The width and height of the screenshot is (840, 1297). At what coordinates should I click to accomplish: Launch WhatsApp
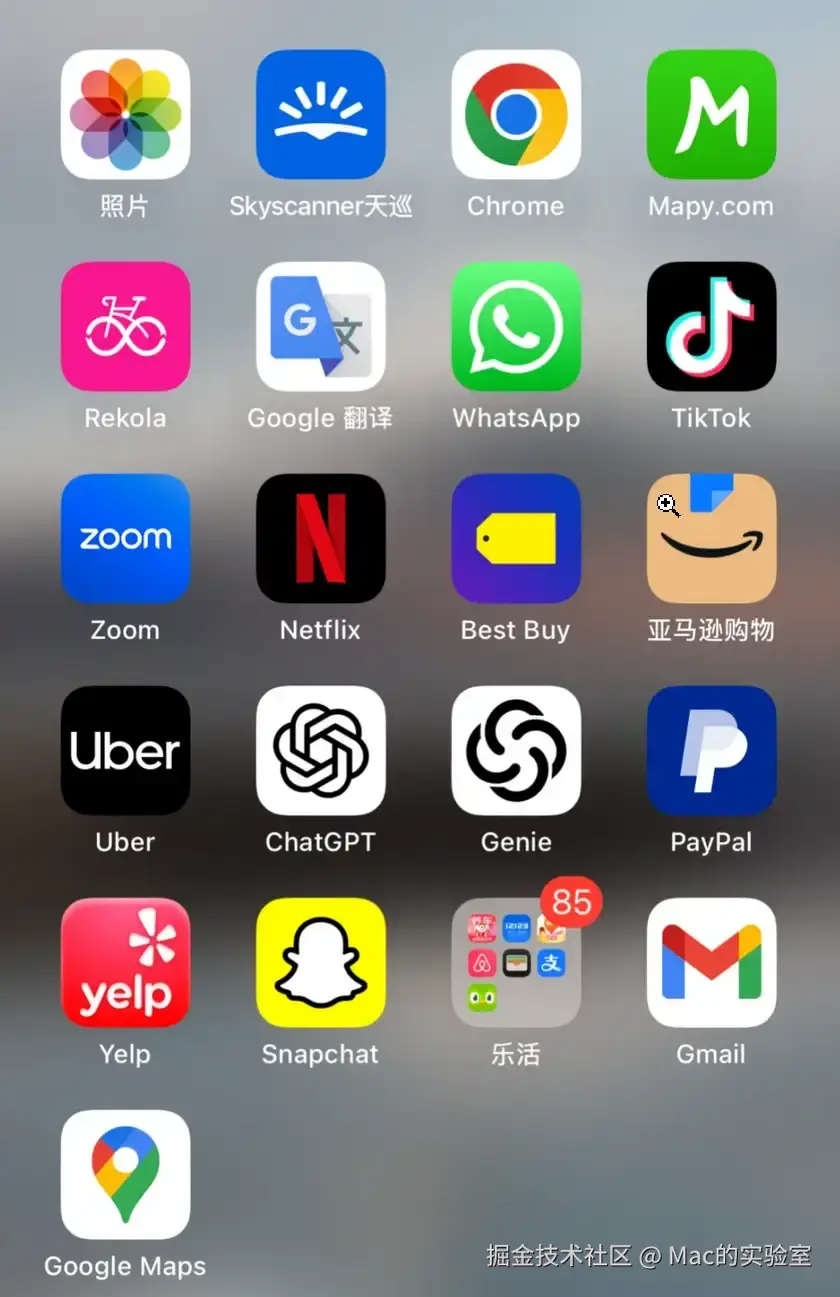tap(516, 326)
